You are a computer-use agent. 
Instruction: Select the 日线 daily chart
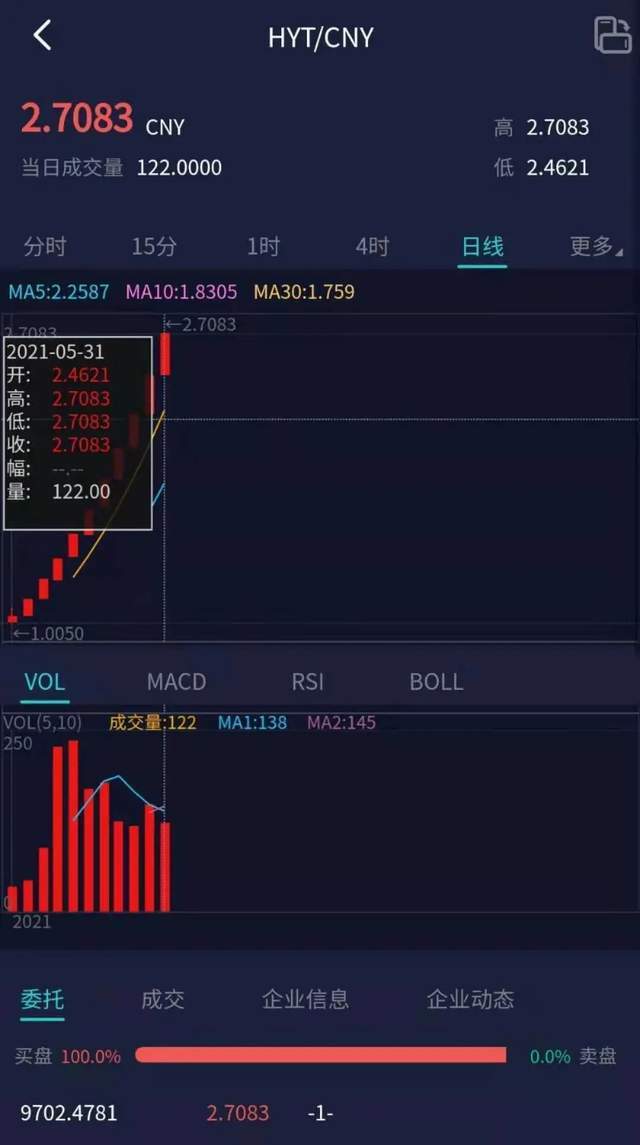coord(482,246)
